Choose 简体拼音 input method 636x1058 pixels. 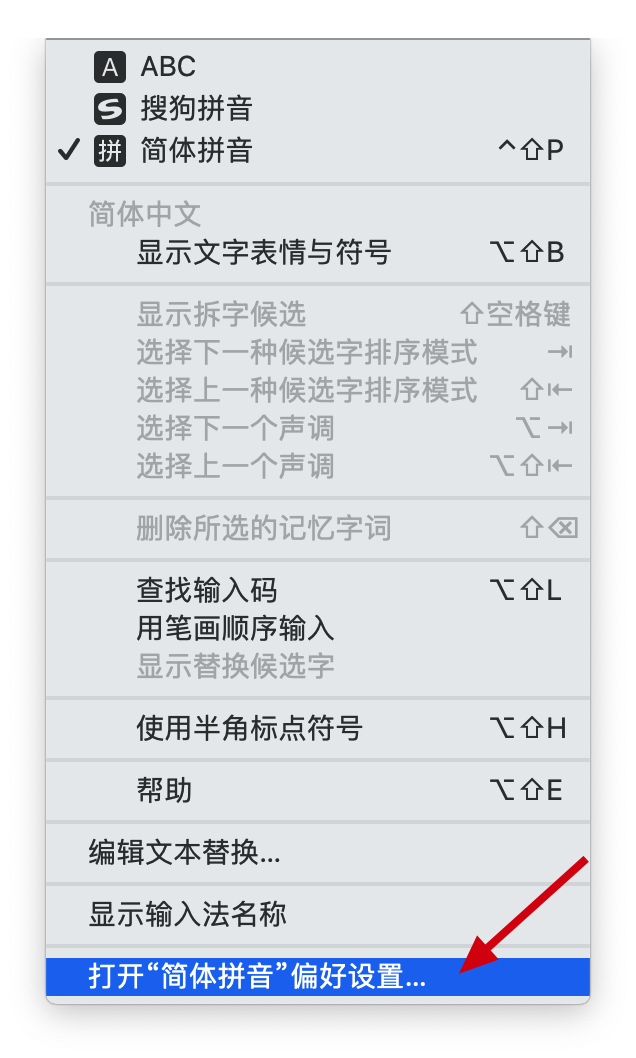(195, 150)
